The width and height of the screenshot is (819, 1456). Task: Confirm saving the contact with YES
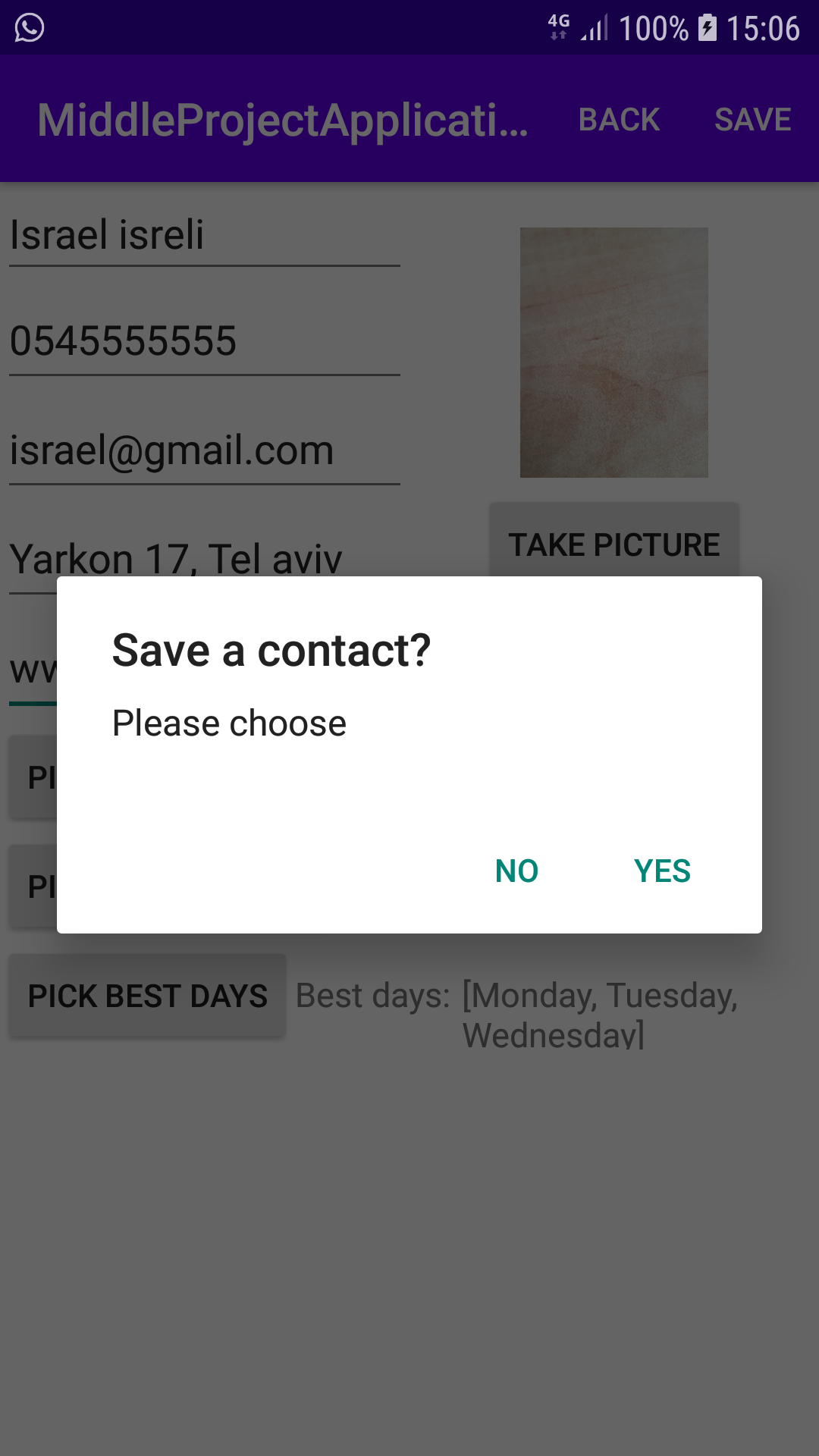point(662,871)
